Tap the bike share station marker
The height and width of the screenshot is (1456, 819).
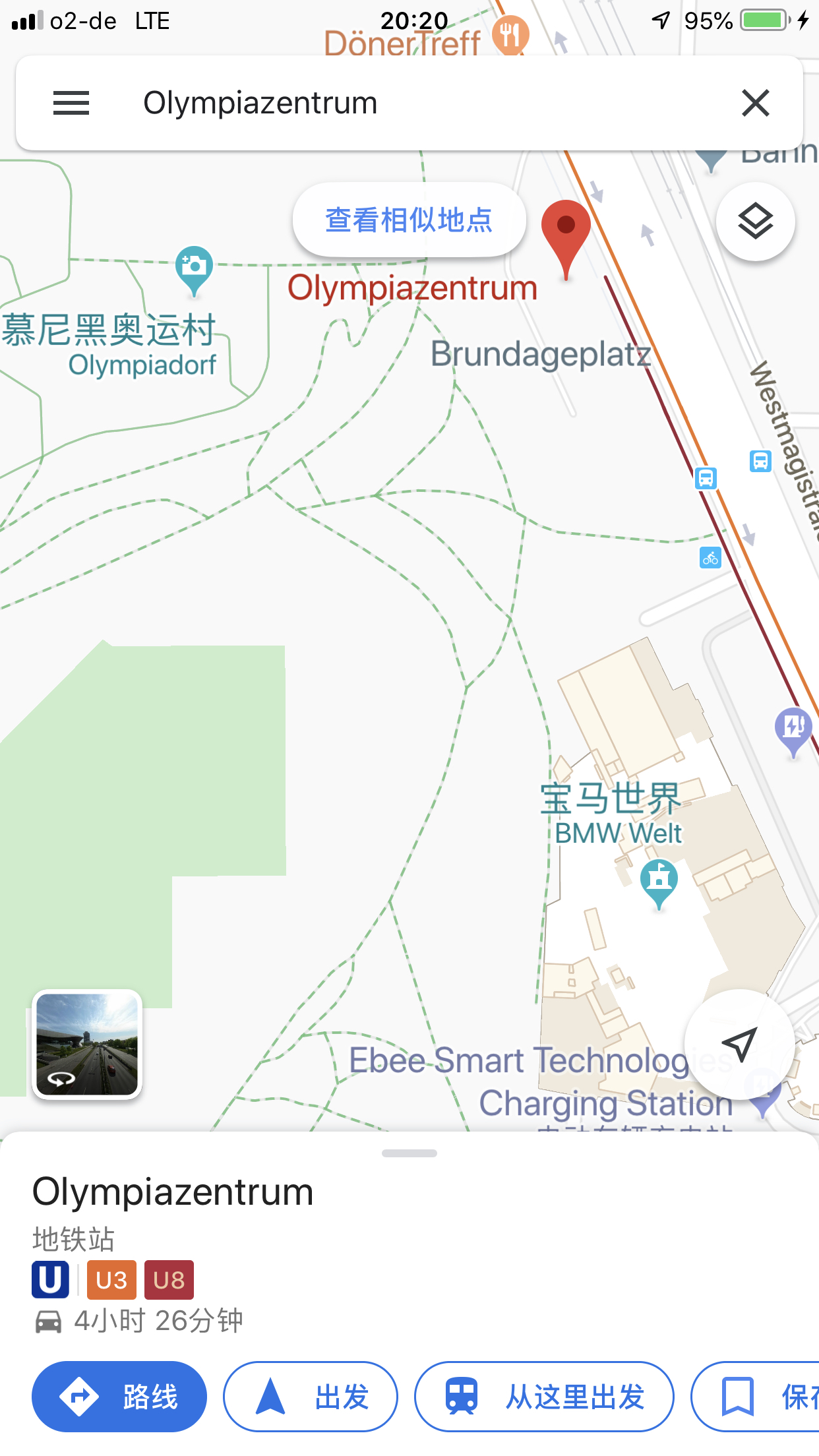point(710,558)
